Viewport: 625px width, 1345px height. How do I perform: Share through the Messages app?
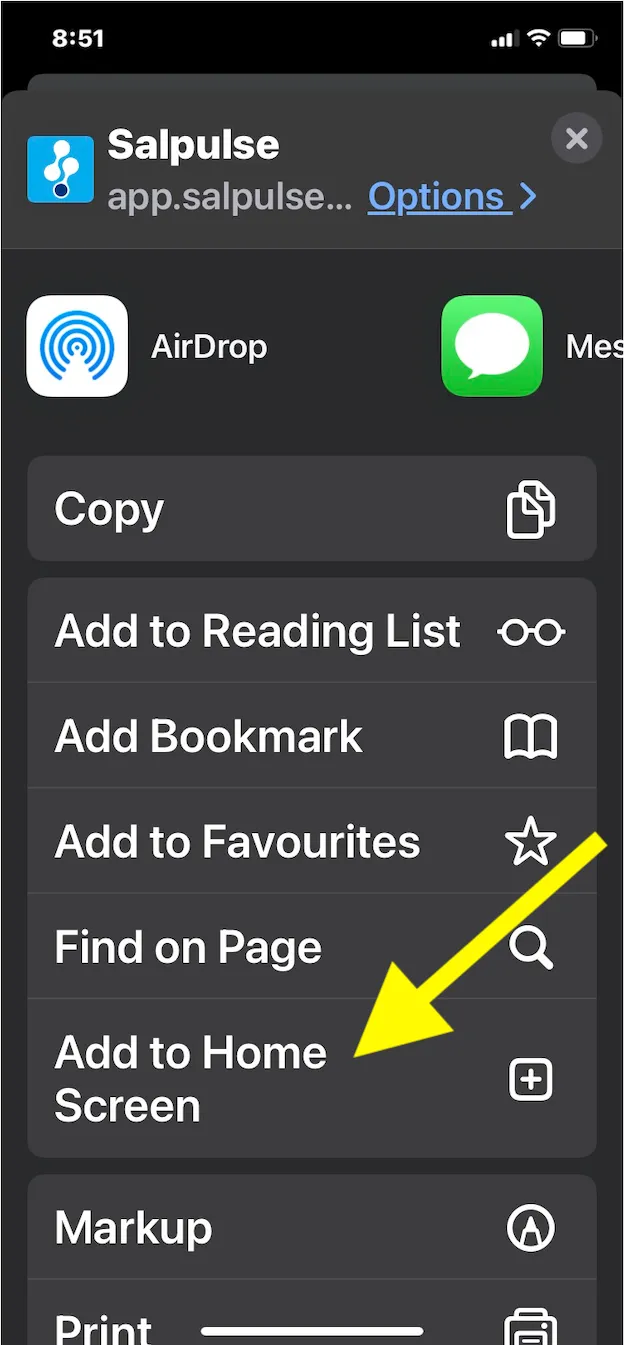click(x=492, y=346)
